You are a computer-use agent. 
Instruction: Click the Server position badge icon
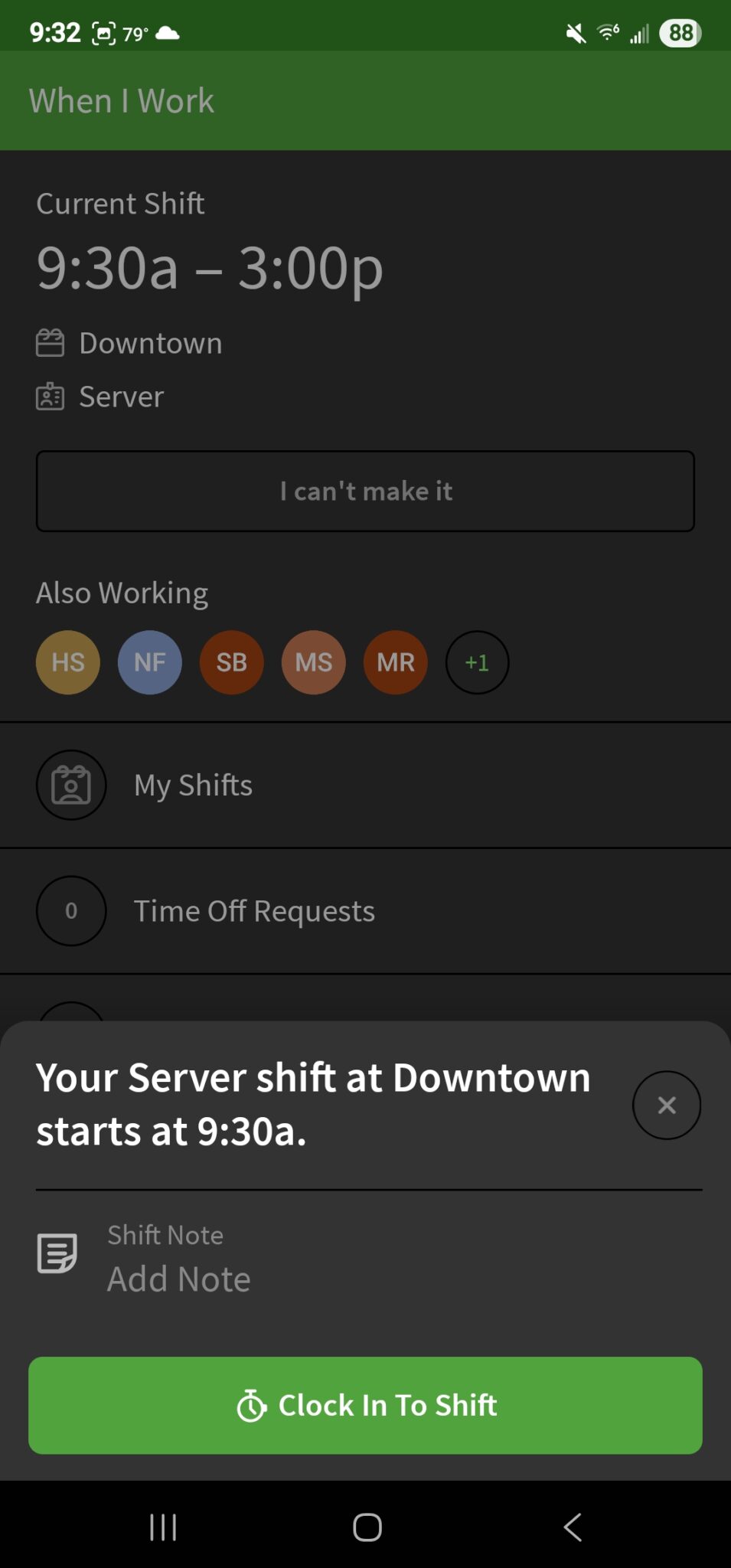51,396
